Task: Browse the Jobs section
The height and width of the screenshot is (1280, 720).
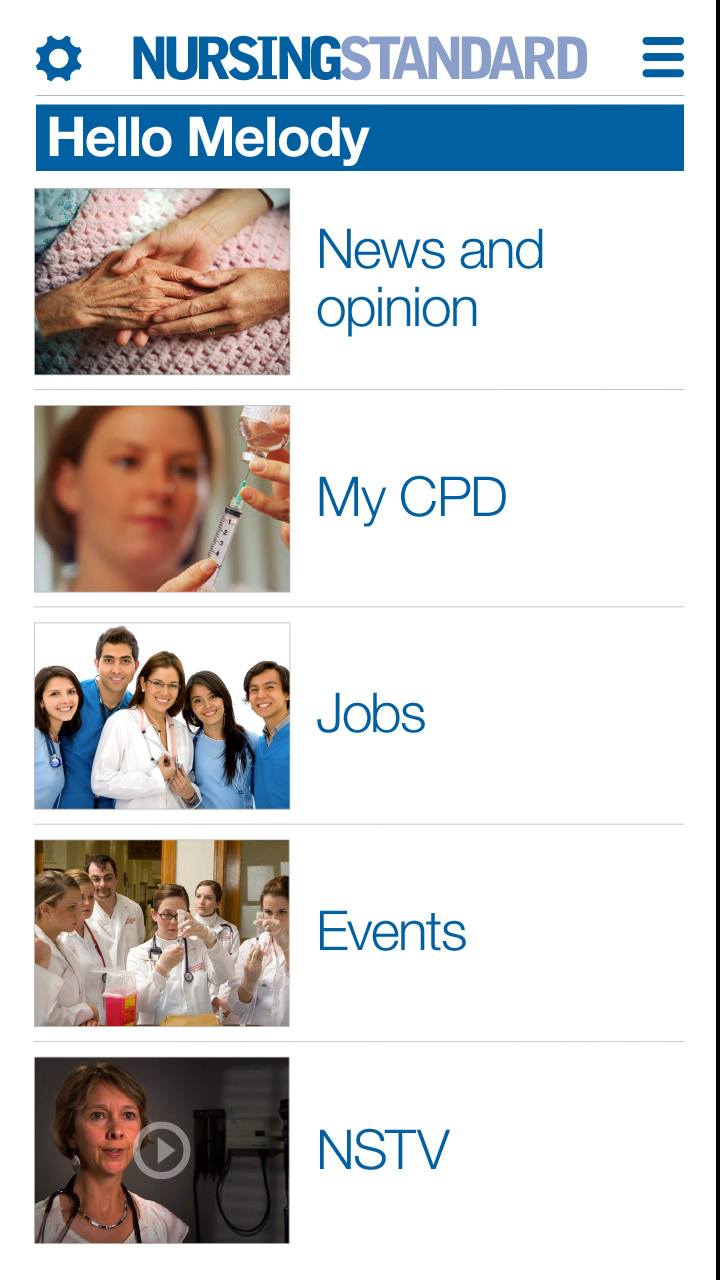Action: coord(371,714)
